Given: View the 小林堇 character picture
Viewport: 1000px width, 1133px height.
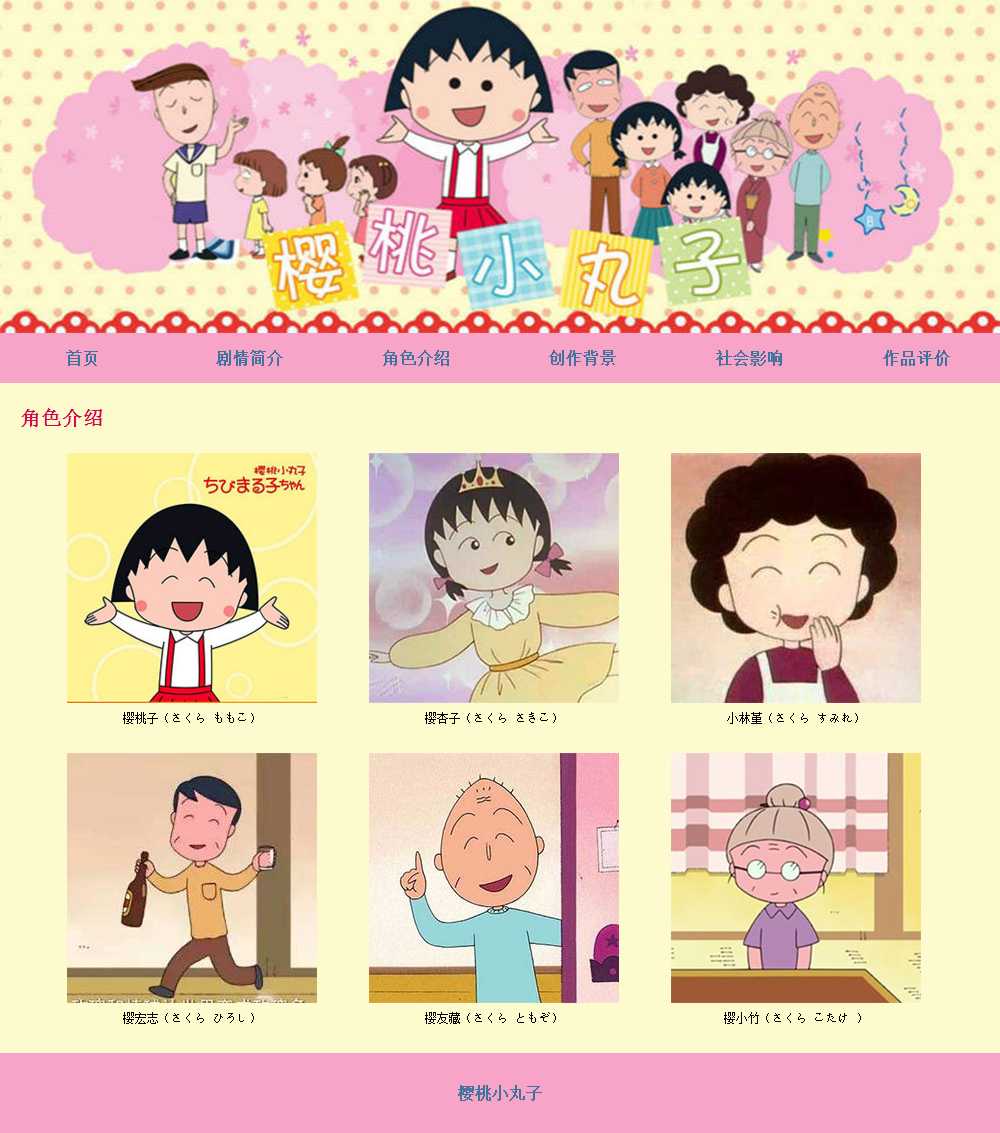Looking at the screenshot, I should point(796,578).
